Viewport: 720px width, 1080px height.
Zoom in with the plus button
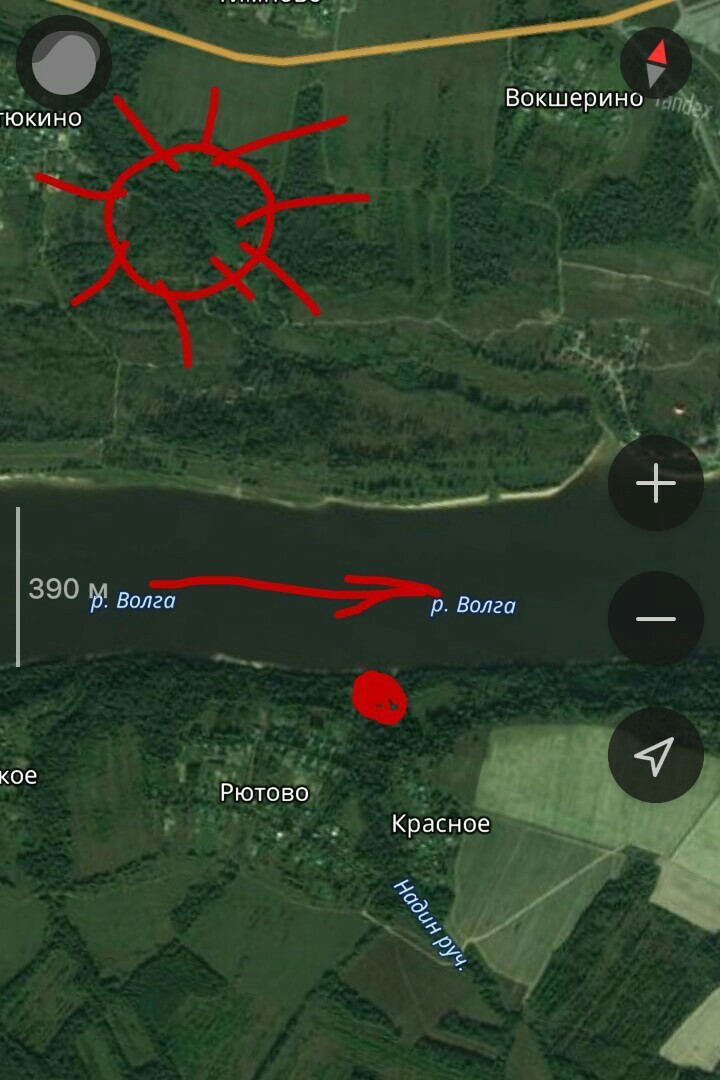pos(656,484)
